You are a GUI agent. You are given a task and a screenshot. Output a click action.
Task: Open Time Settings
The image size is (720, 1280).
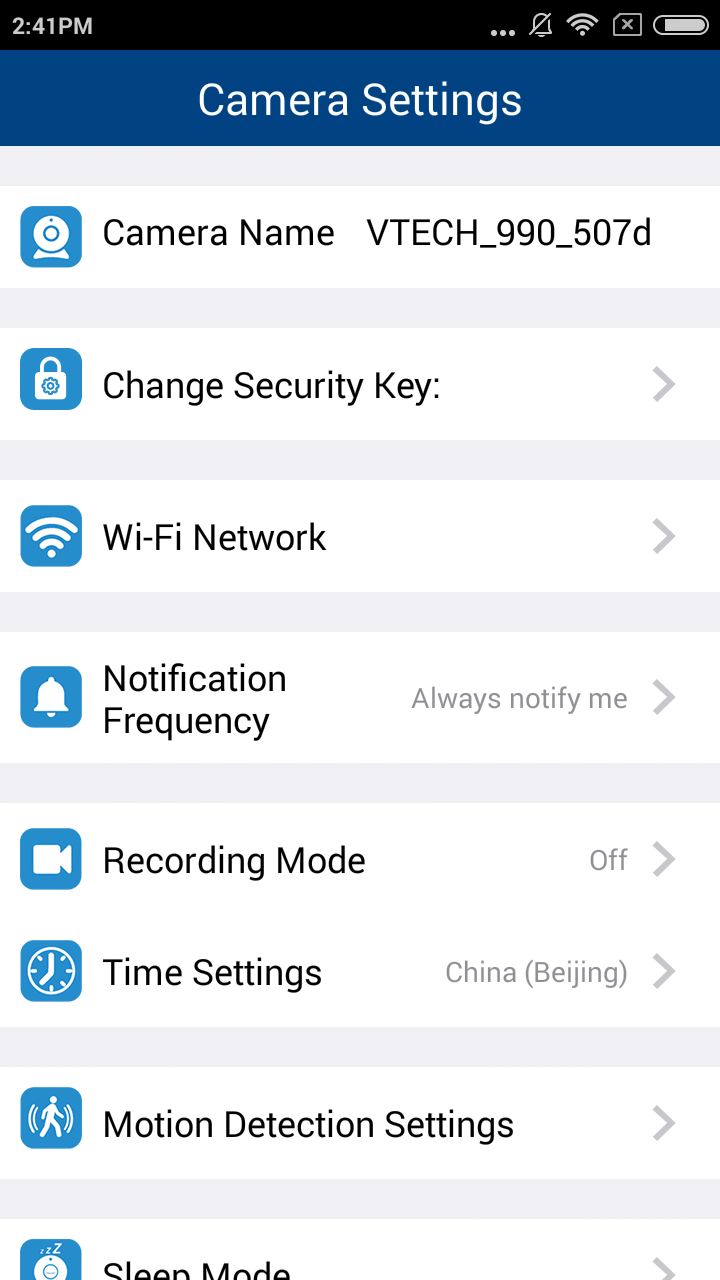[x=360, y=971]
